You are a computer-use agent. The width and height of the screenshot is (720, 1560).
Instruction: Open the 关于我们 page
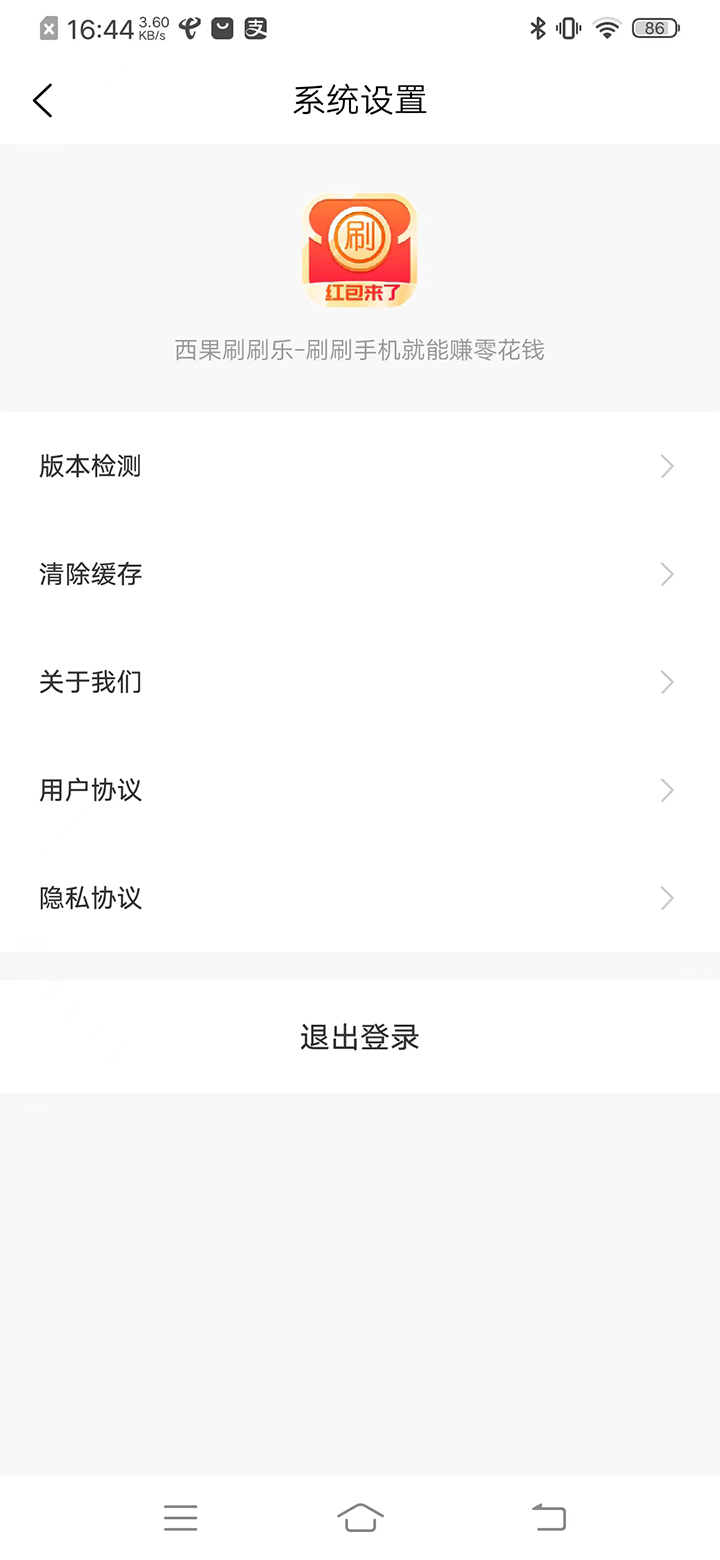click(x=360, y=682)
